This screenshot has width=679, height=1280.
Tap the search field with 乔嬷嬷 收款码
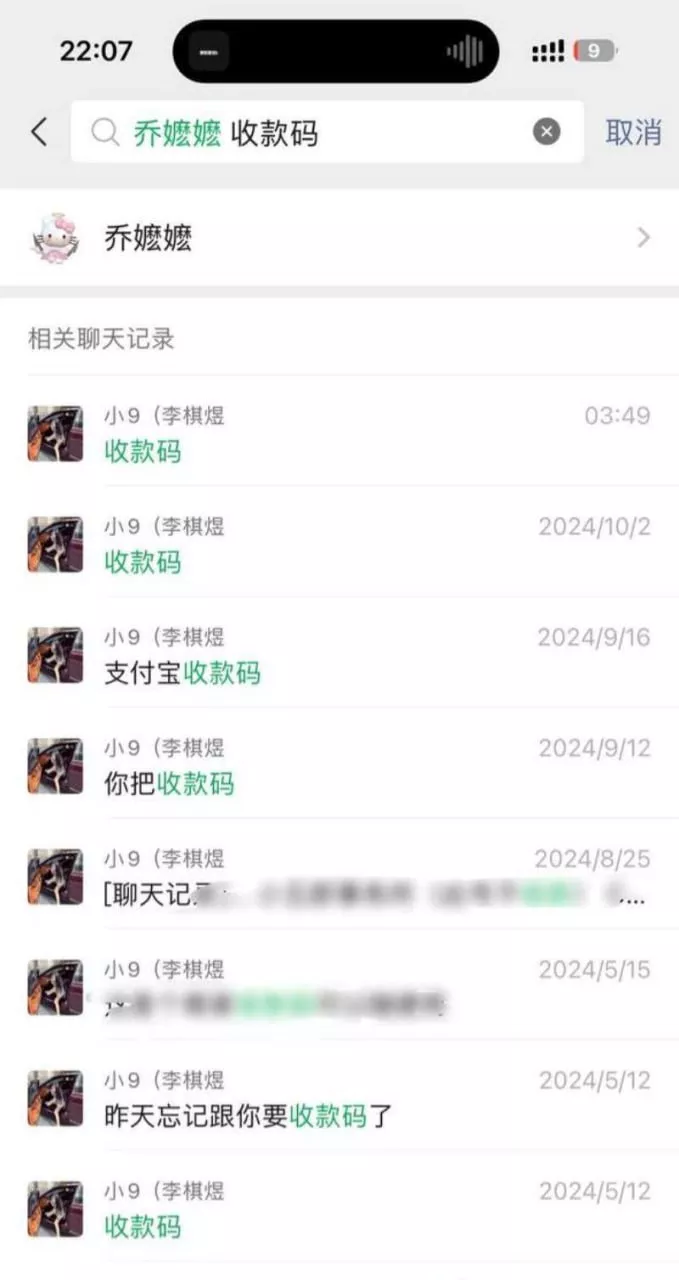[x=320, y=133]
